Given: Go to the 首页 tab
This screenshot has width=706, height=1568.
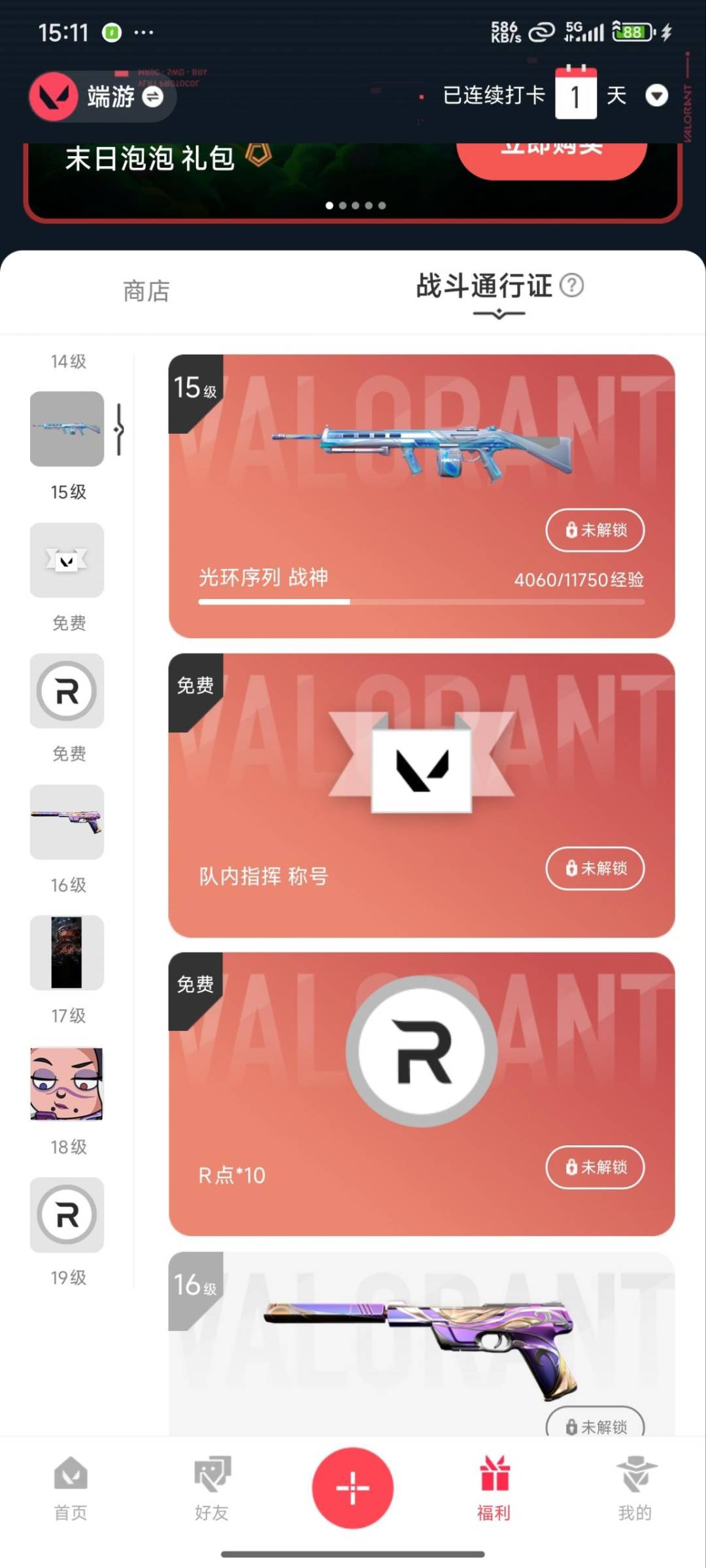Looking at the screenshot, I should [x=71, y=1488].
